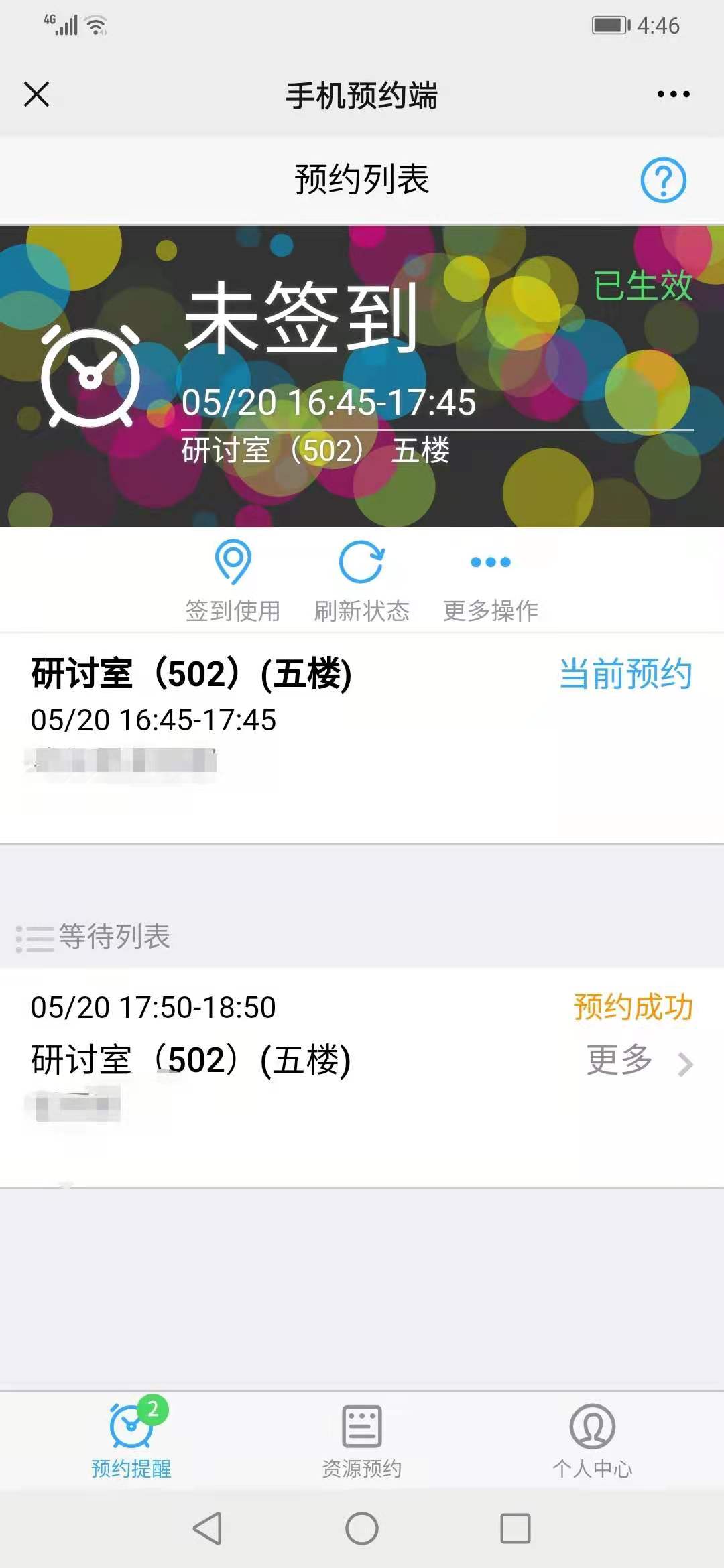The width and height of the screenshot is (724, 1568).
Task: Open the help question mark icon
Action: tap(663, 180)
